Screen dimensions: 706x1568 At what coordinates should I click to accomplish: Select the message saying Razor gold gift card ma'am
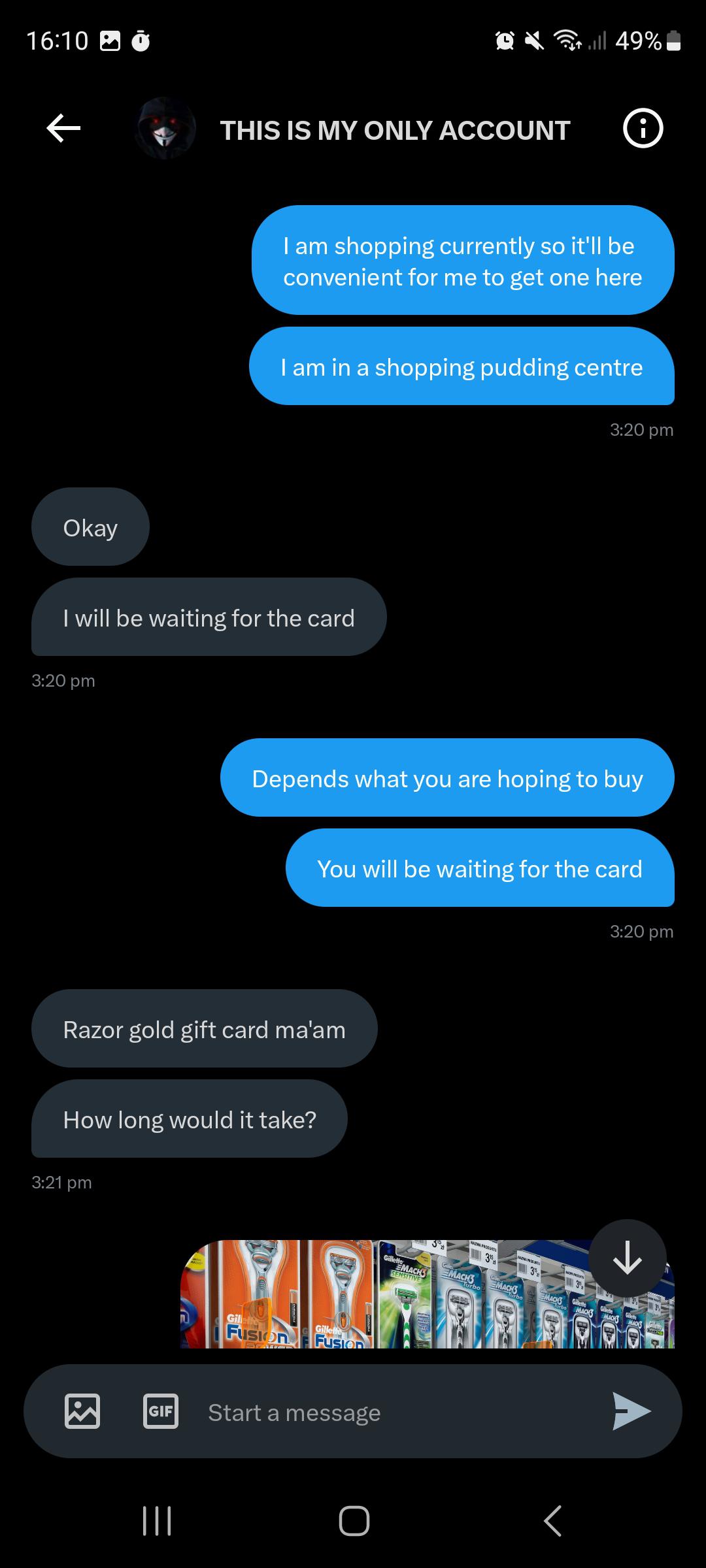click(204, 1029)
